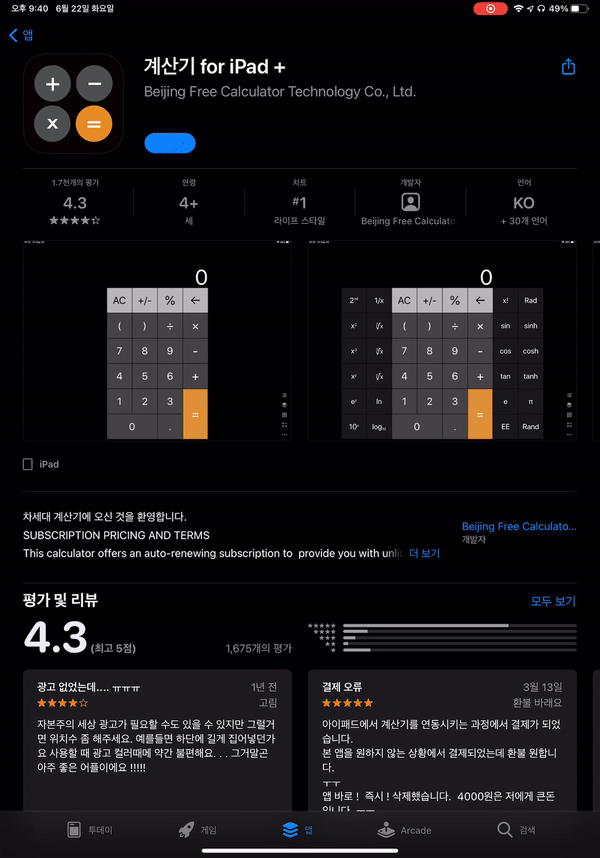Share this calculator app
Viewport: 600px width, 858px height.
[x=568, y=67]
